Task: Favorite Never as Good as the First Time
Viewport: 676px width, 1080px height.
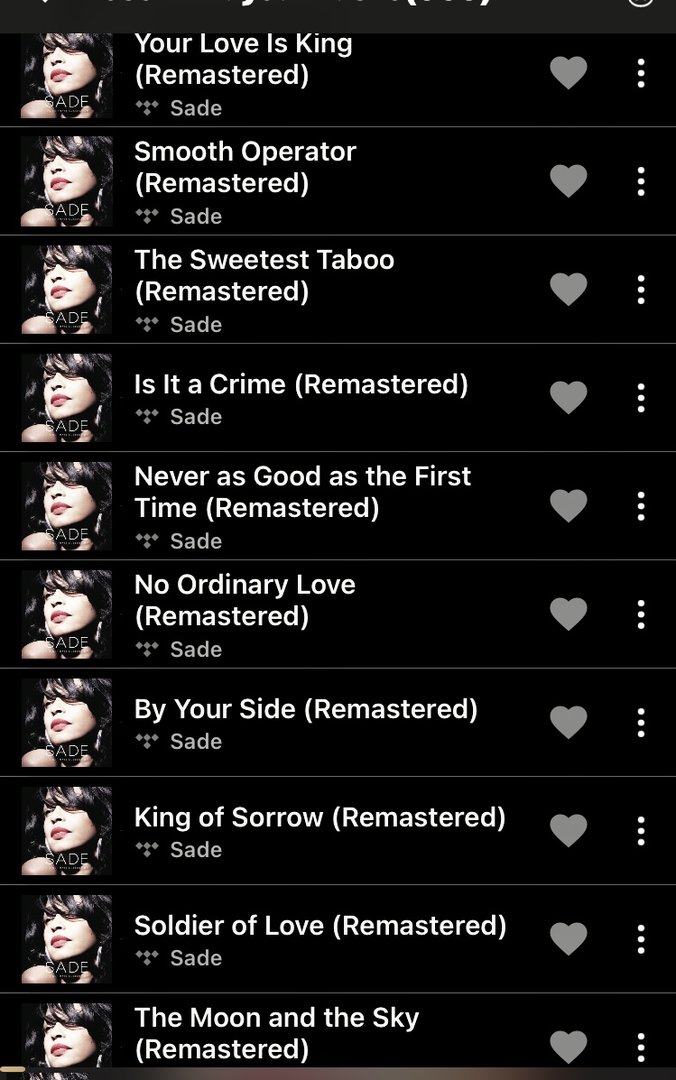Action: tap(569, 506)
